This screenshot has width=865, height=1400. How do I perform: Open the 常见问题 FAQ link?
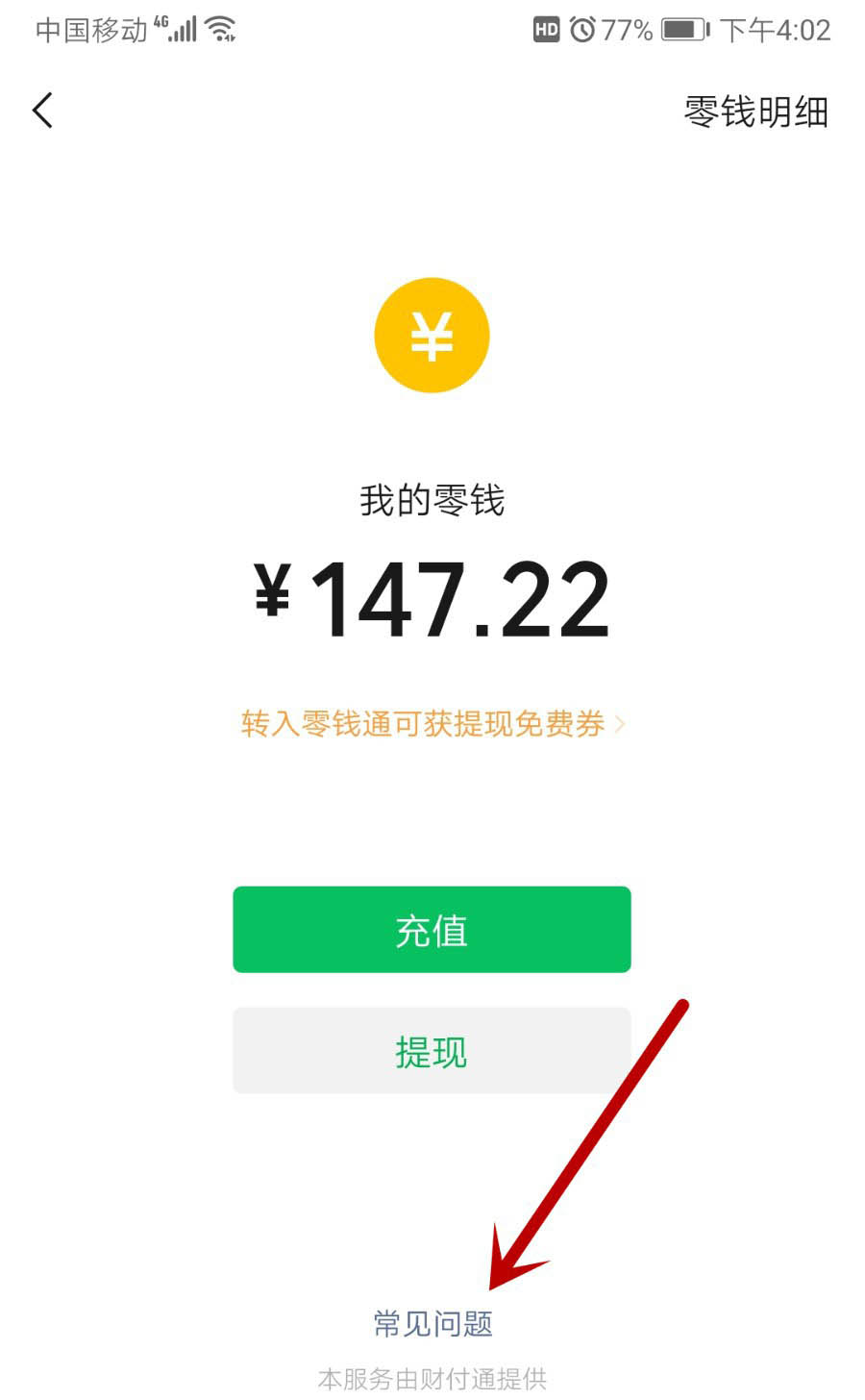(432, 1324)
